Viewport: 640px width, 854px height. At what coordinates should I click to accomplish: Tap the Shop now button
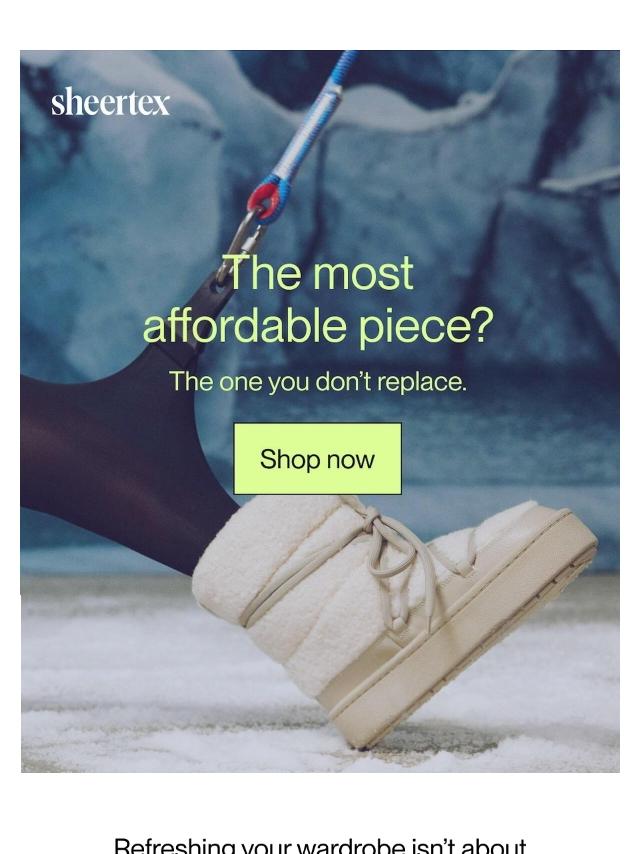click(317, 459)
